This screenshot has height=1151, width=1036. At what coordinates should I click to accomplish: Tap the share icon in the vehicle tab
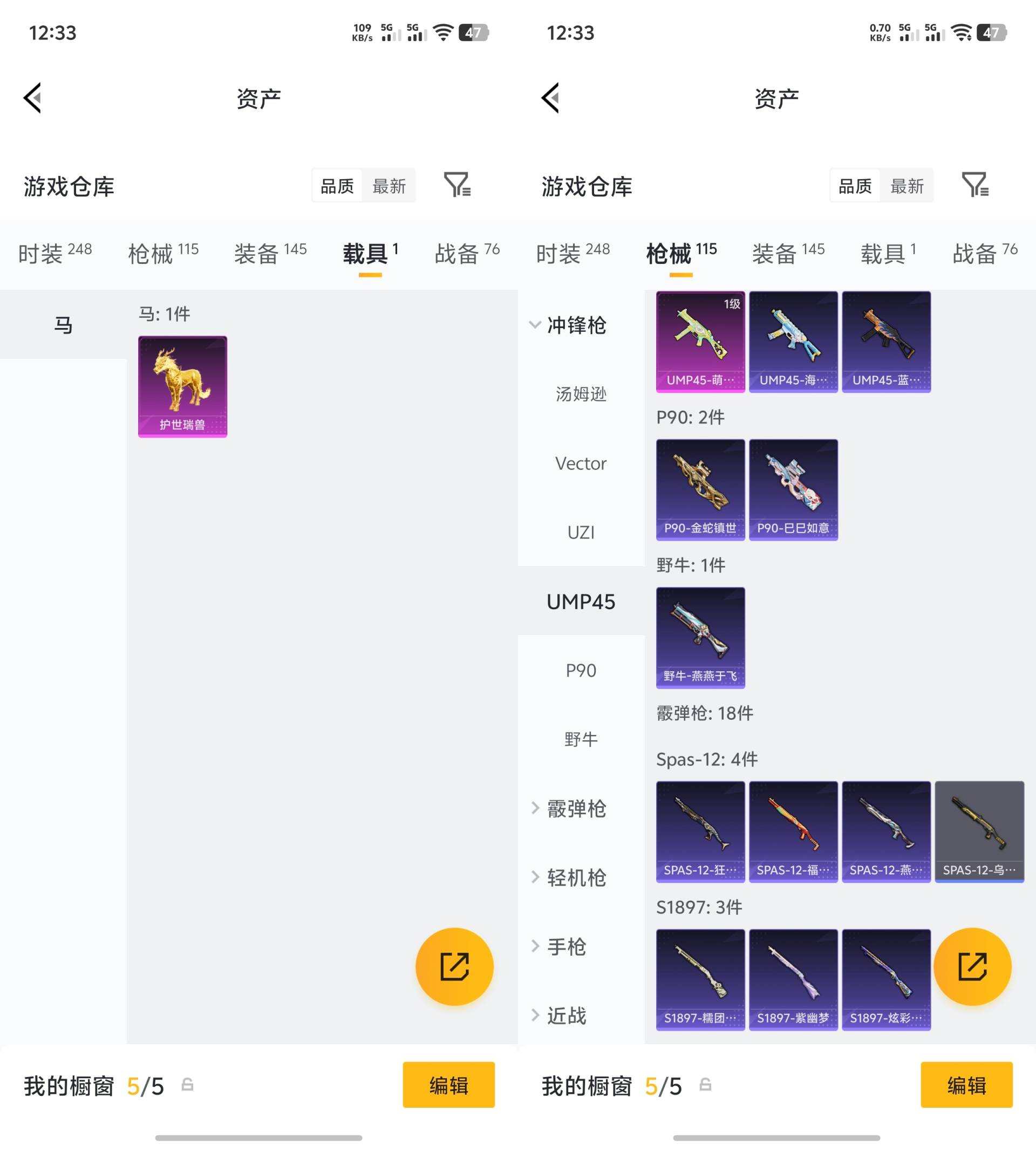point(454,966)
